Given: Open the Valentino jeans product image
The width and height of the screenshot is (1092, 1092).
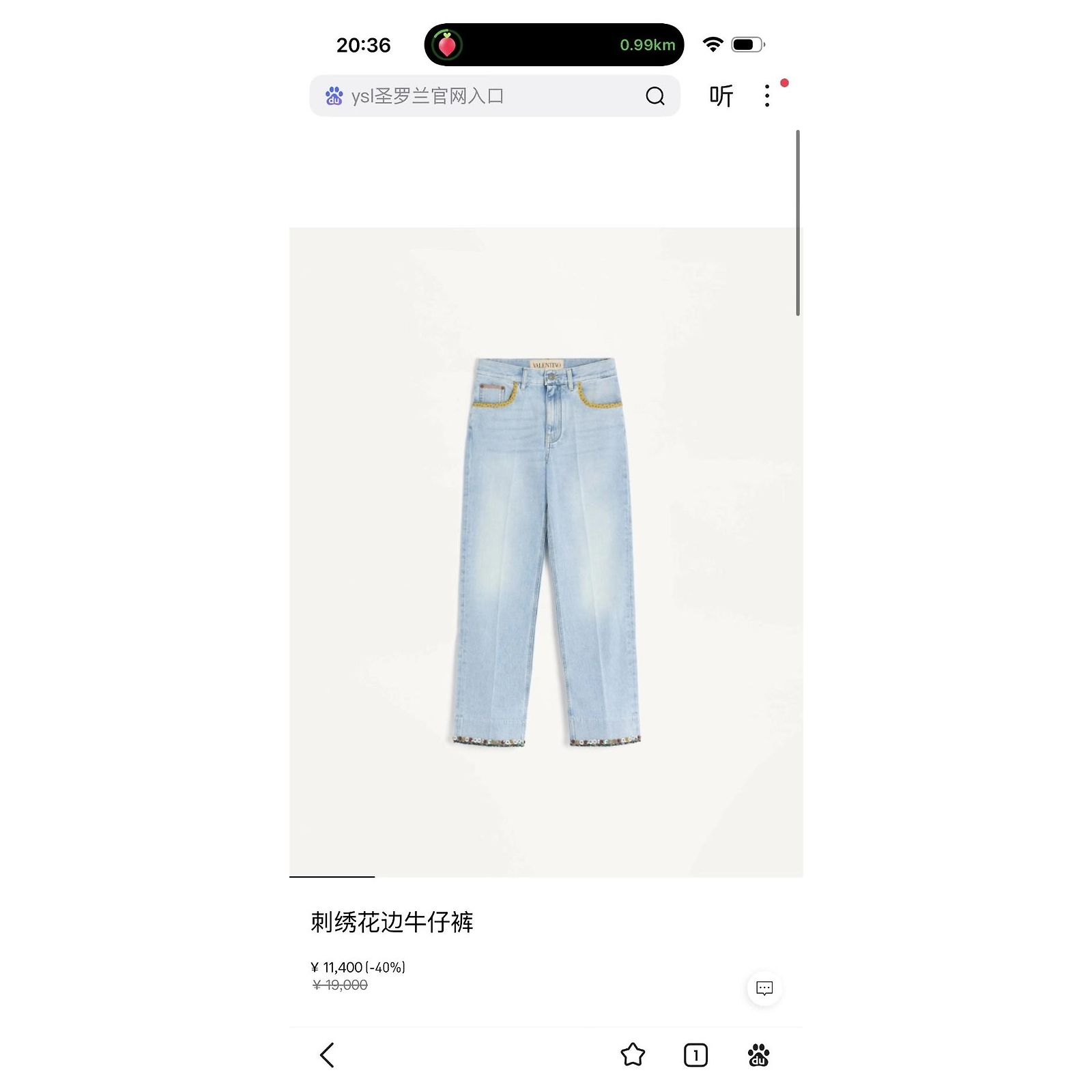Looking at the screenshot, I should pos(546,552).
